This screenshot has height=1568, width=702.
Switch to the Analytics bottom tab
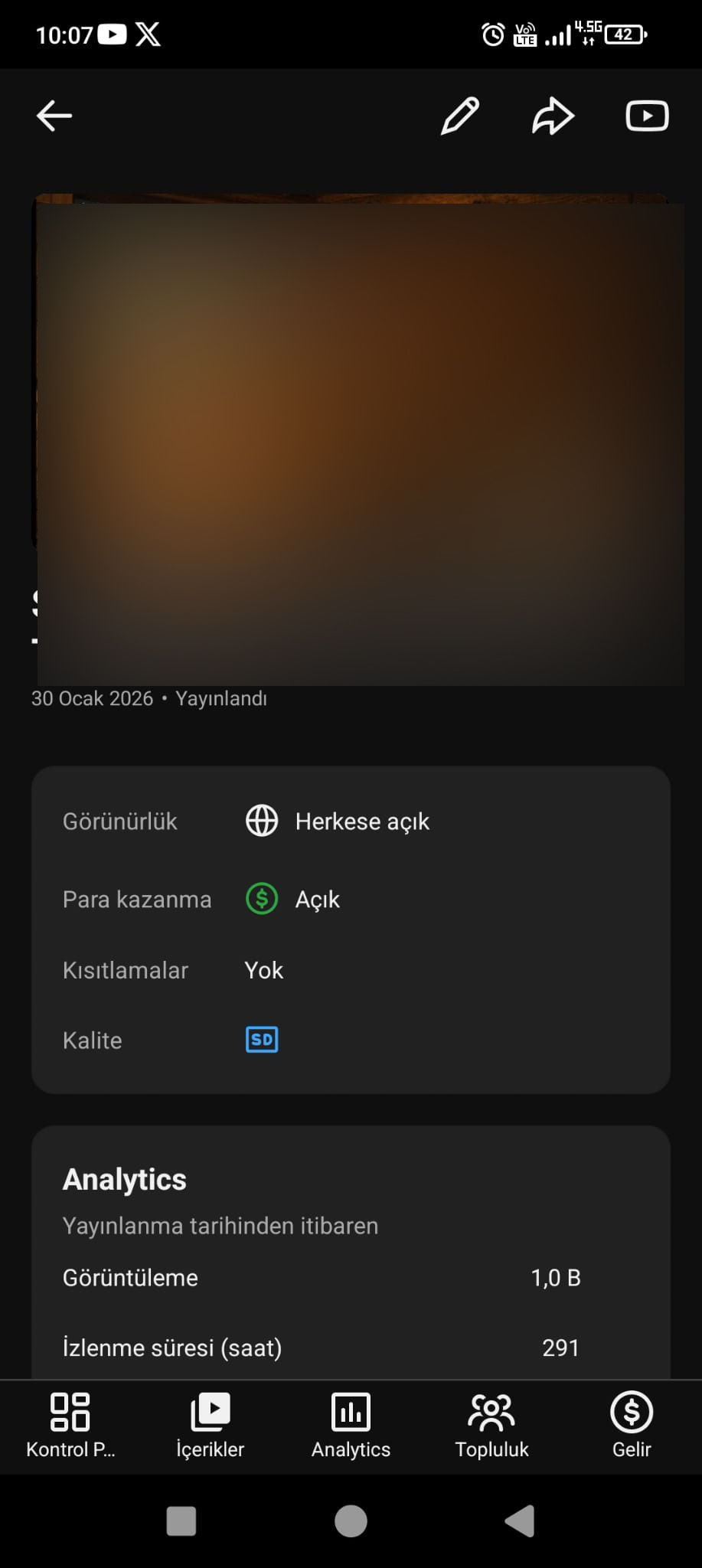coord(351,1426)
